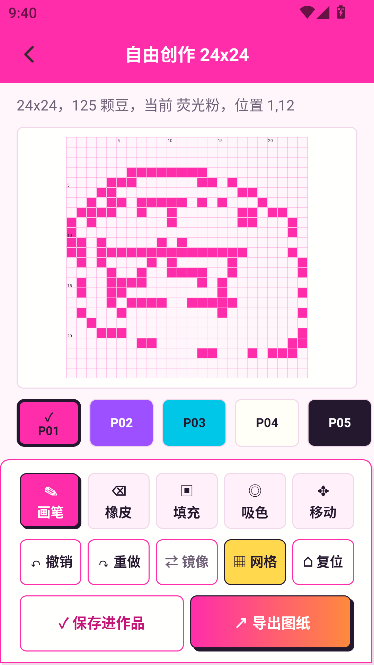Viewport: 374px width, 665px height.
Task: Activate the 填充 fill tool
Action: click(187, 500)
